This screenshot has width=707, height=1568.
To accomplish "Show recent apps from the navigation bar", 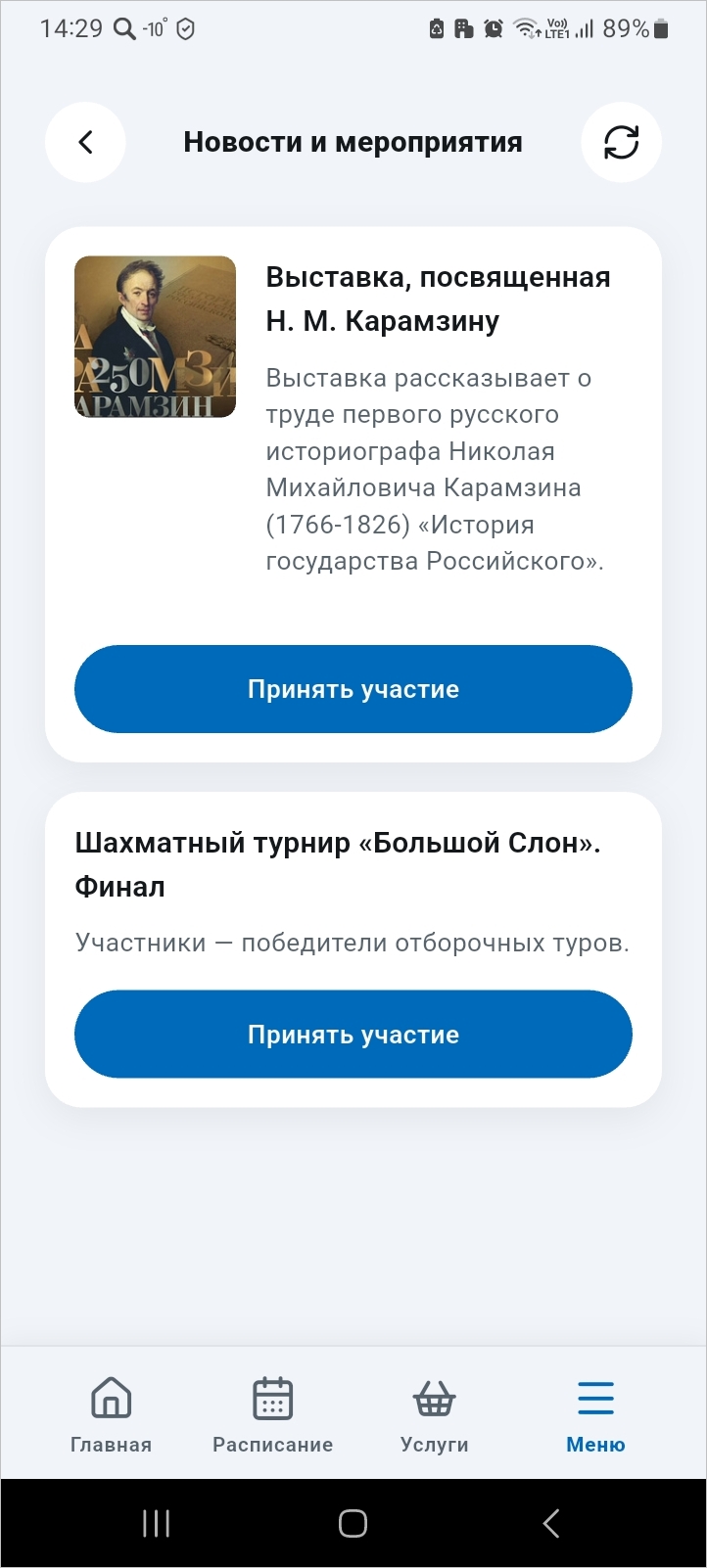I will point(156,1523).
